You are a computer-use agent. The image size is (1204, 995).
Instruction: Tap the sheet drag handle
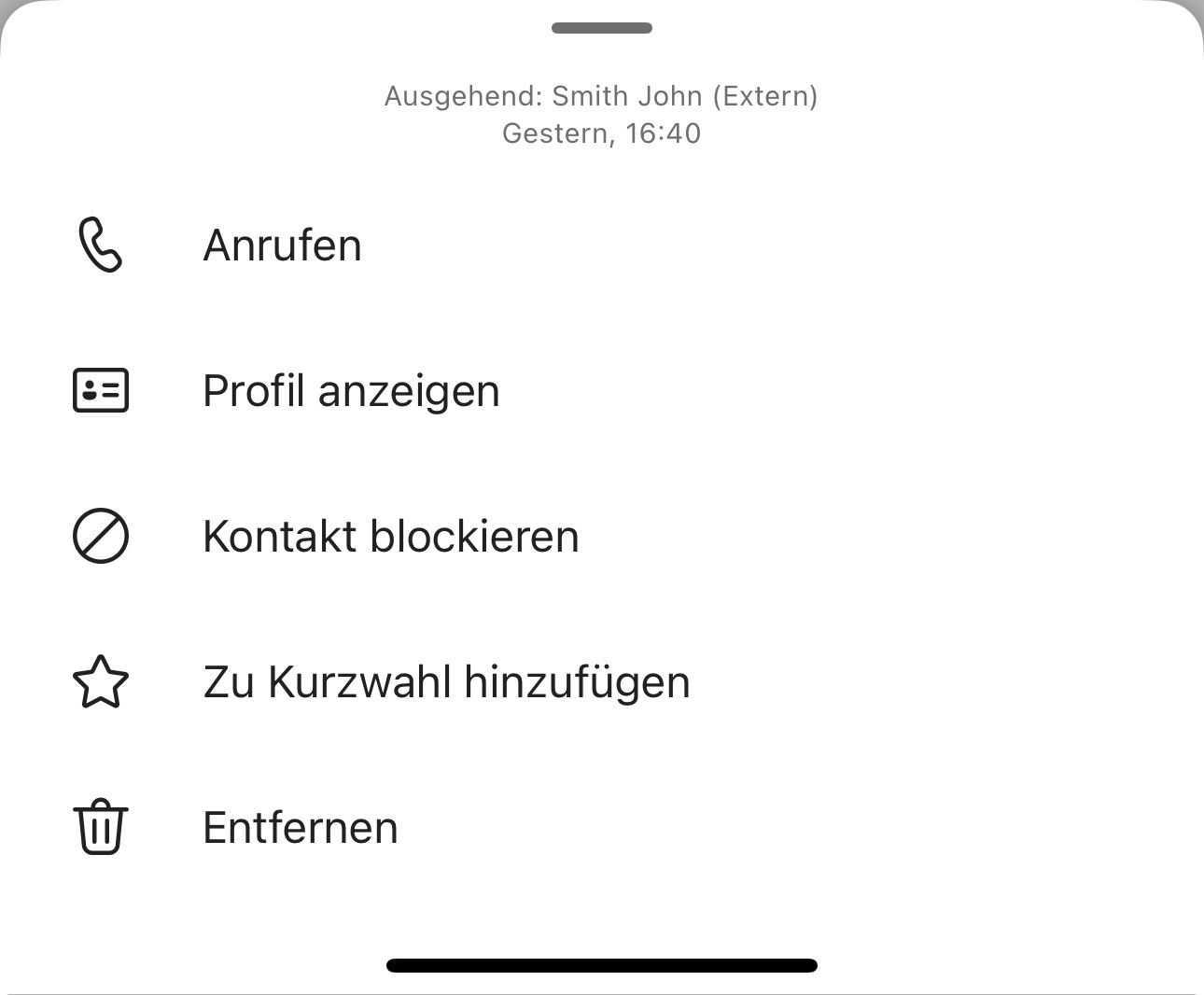click(601, 28)
